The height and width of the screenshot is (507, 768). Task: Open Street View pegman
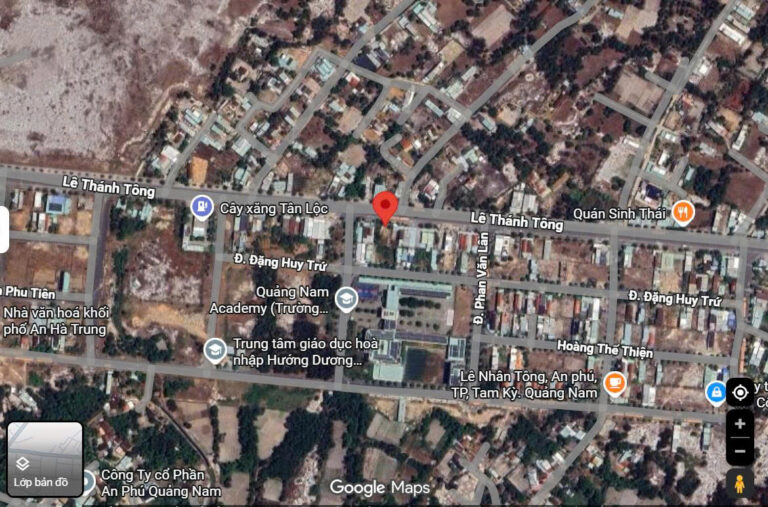(x=740, y=484)
